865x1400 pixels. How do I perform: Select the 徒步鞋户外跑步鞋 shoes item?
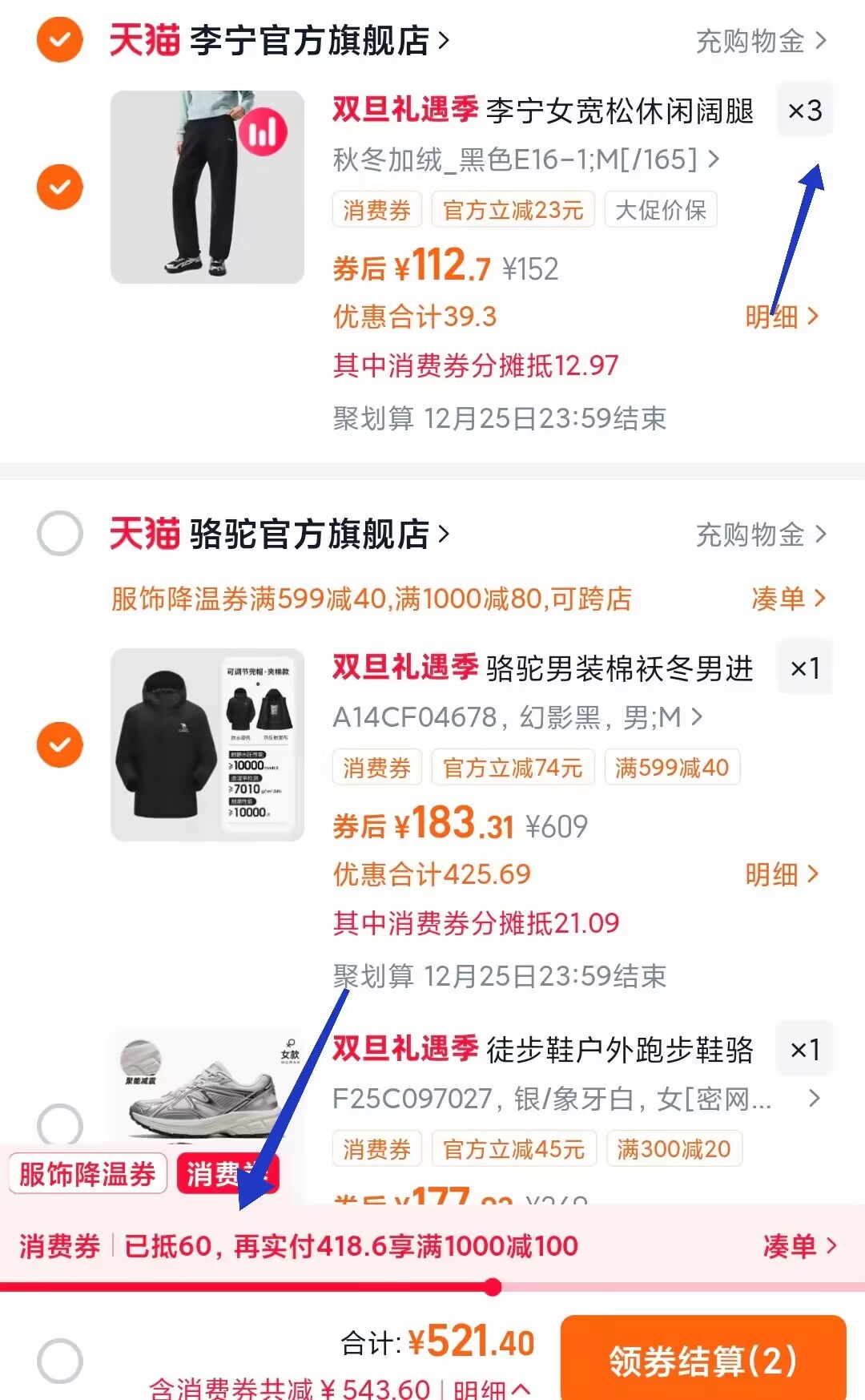click(60, 1124)
